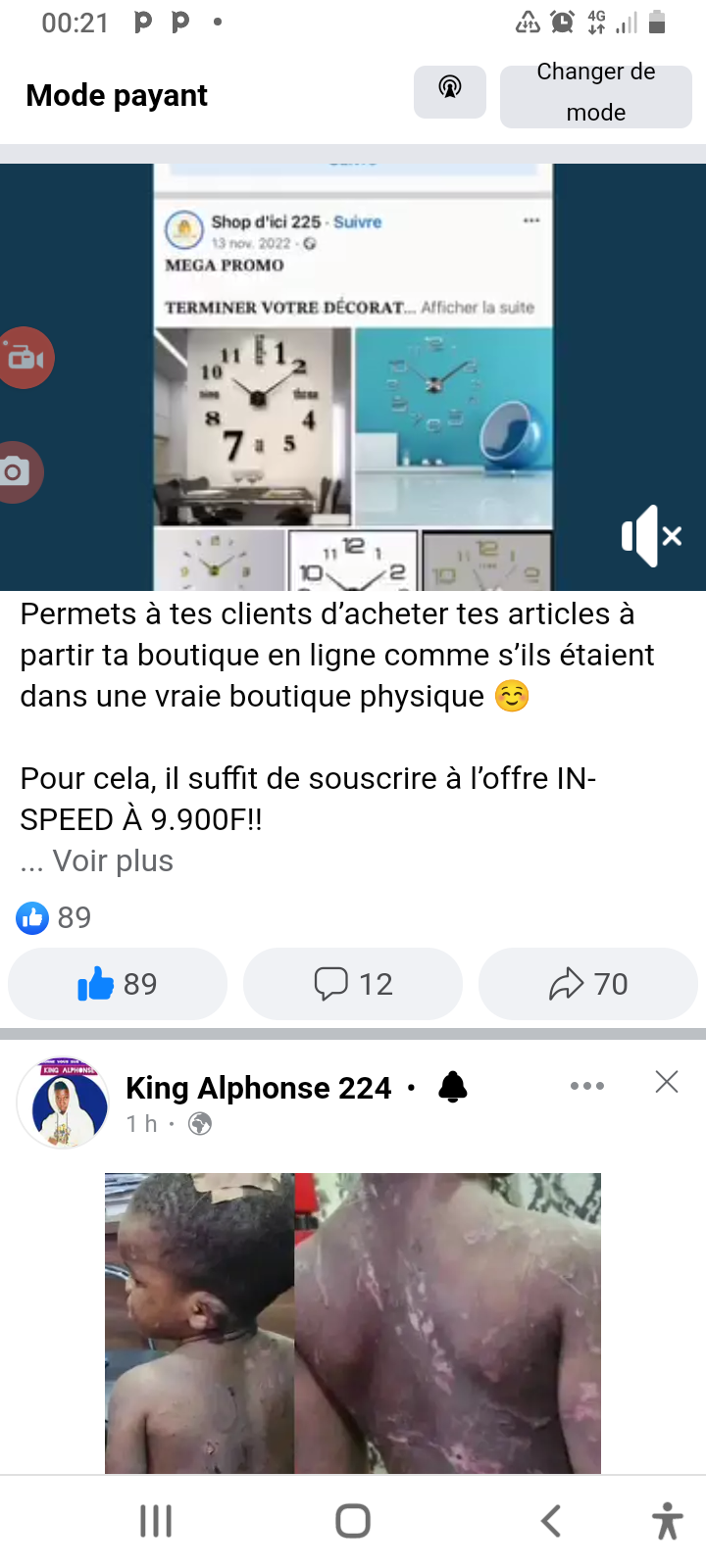This screenshot has width=706, height=1568.
Task: Open the 12 comments on the post
Action: [353, 983]
